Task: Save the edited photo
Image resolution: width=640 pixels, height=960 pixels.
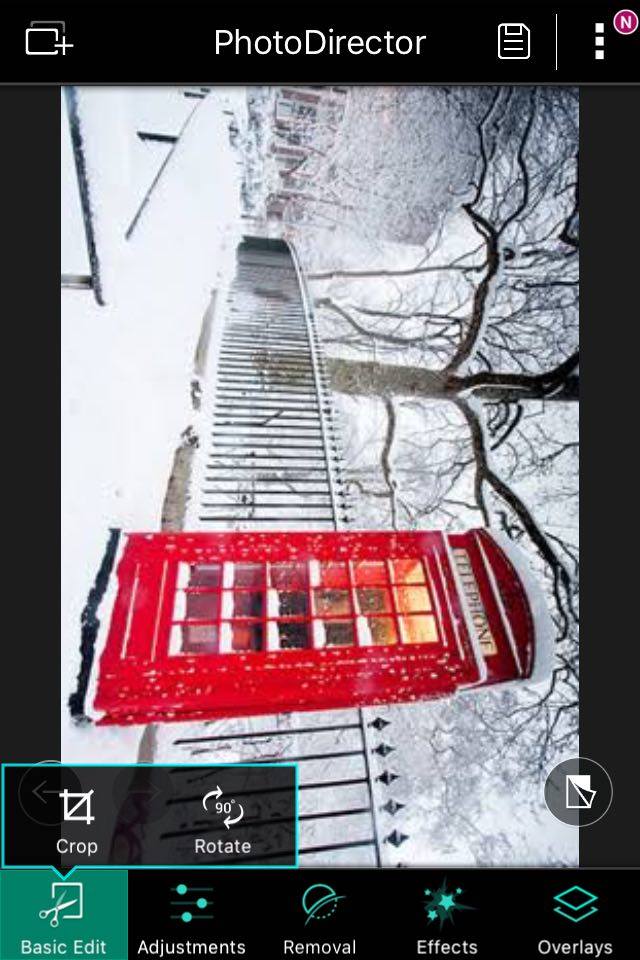Action: (514, 41)
